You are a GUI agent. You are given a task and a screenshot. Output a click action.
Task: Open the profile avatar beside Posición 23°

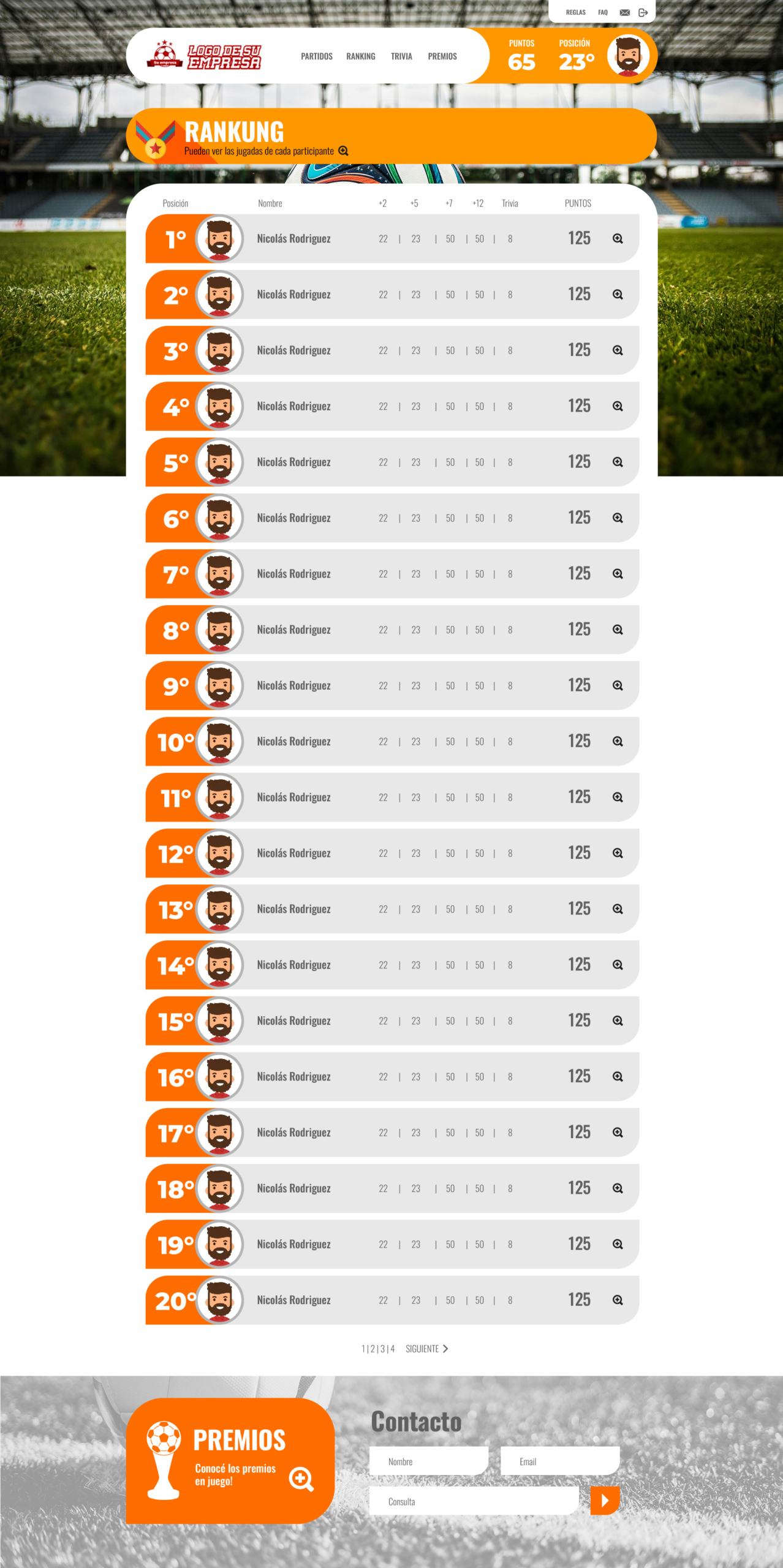point(628,56)
